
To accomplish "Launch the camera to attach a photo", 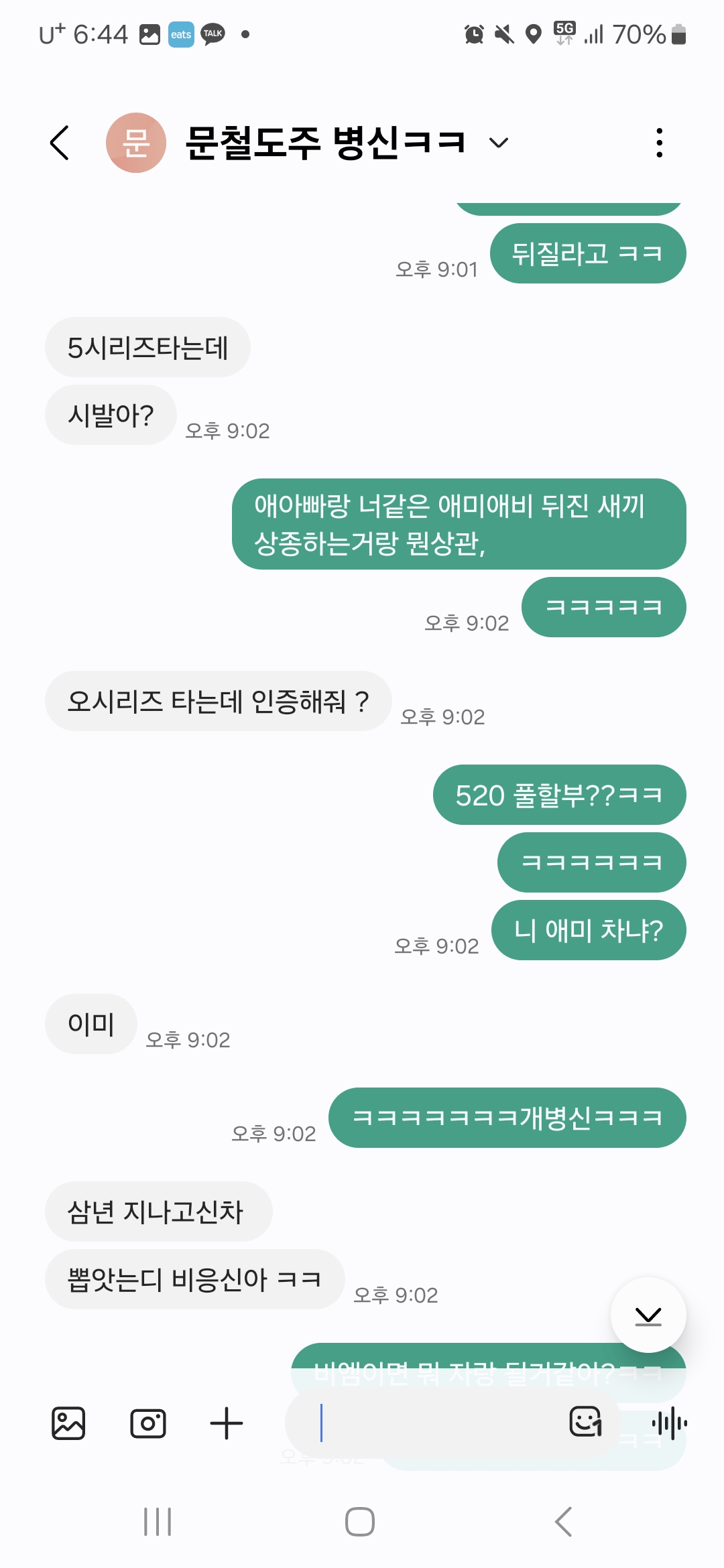I will tap(147, 1423).
